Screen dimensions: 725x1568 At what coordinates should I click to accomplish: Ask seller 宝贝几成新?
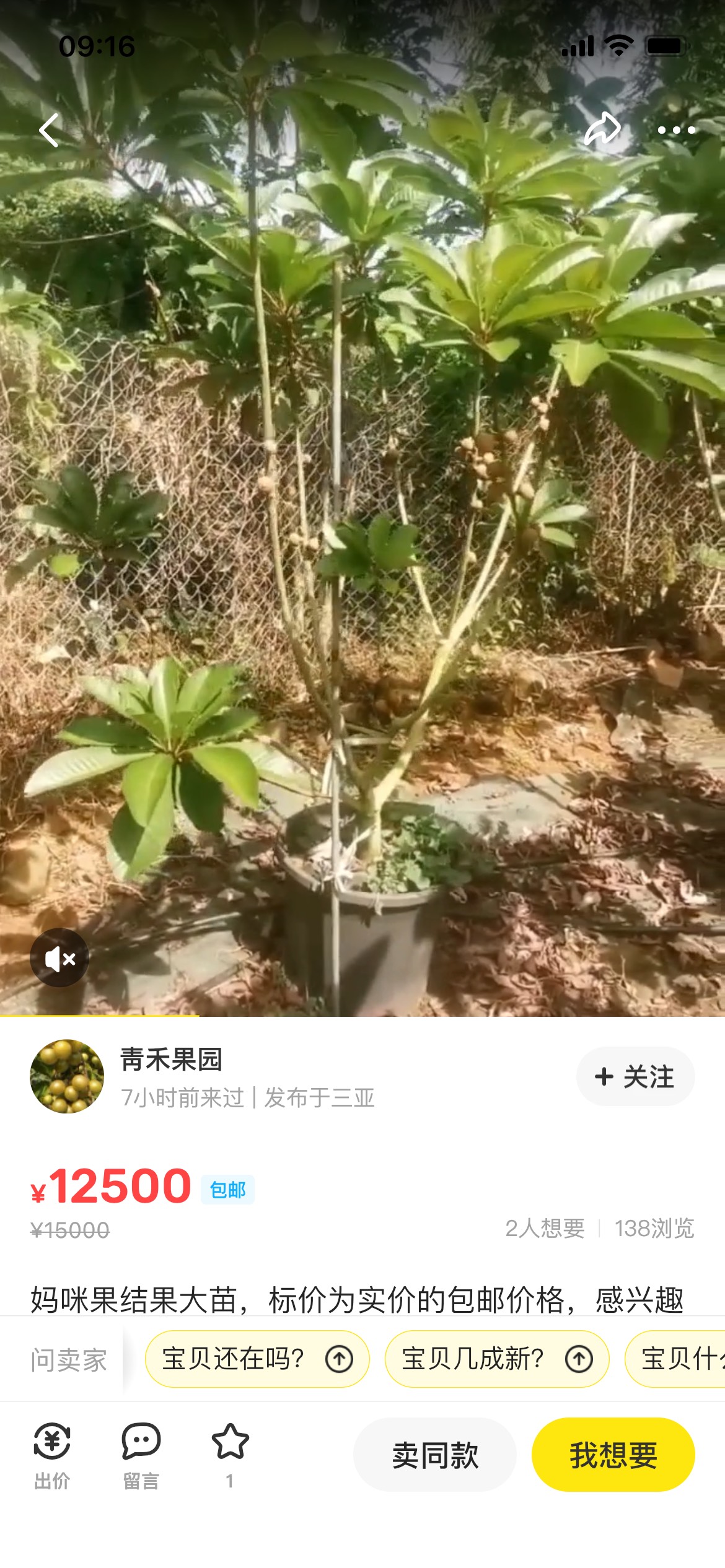pos(497,1359)
